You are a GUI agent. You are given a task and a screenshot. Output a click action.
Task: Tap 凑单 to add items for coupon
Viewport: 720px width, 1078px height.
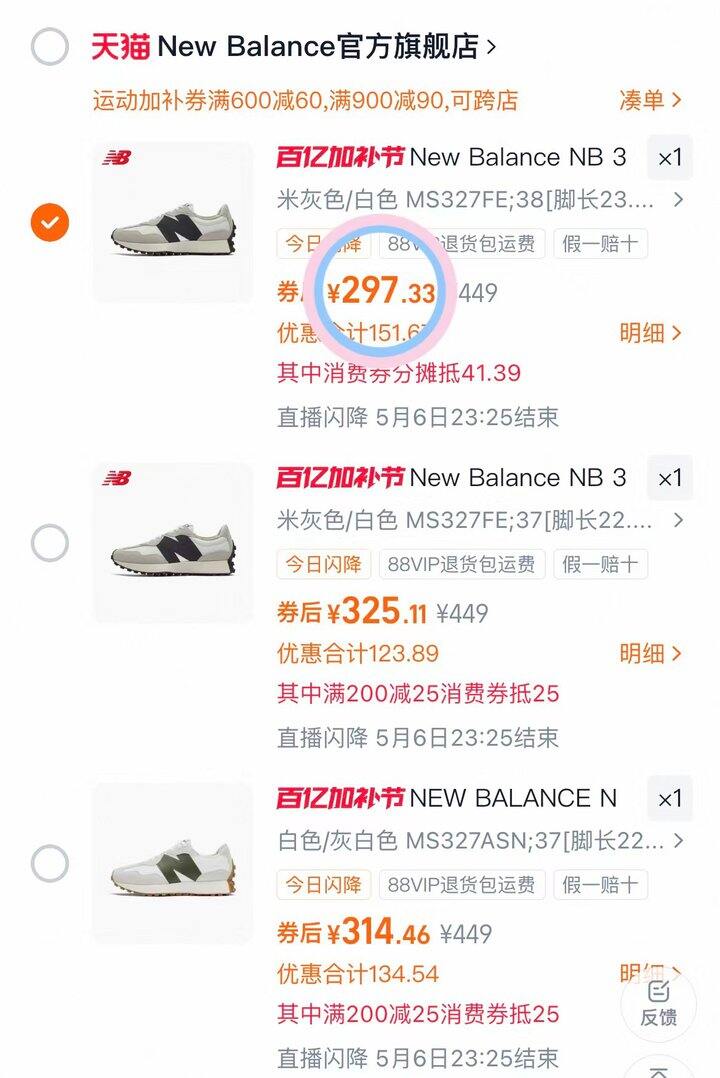[650, 100]
